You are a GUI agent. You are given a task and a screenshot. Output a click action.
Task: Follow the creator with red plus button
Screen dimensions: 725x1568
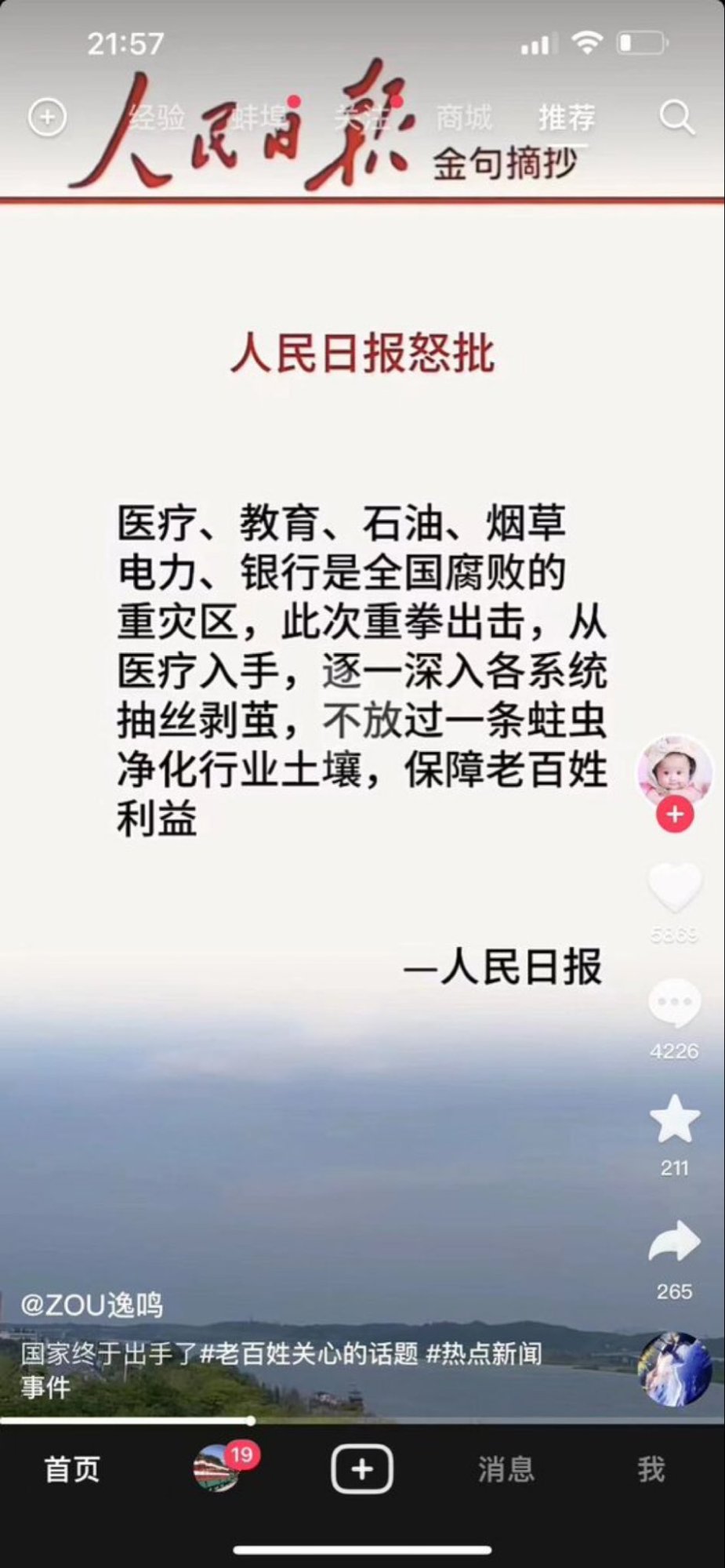coord(675,815)
